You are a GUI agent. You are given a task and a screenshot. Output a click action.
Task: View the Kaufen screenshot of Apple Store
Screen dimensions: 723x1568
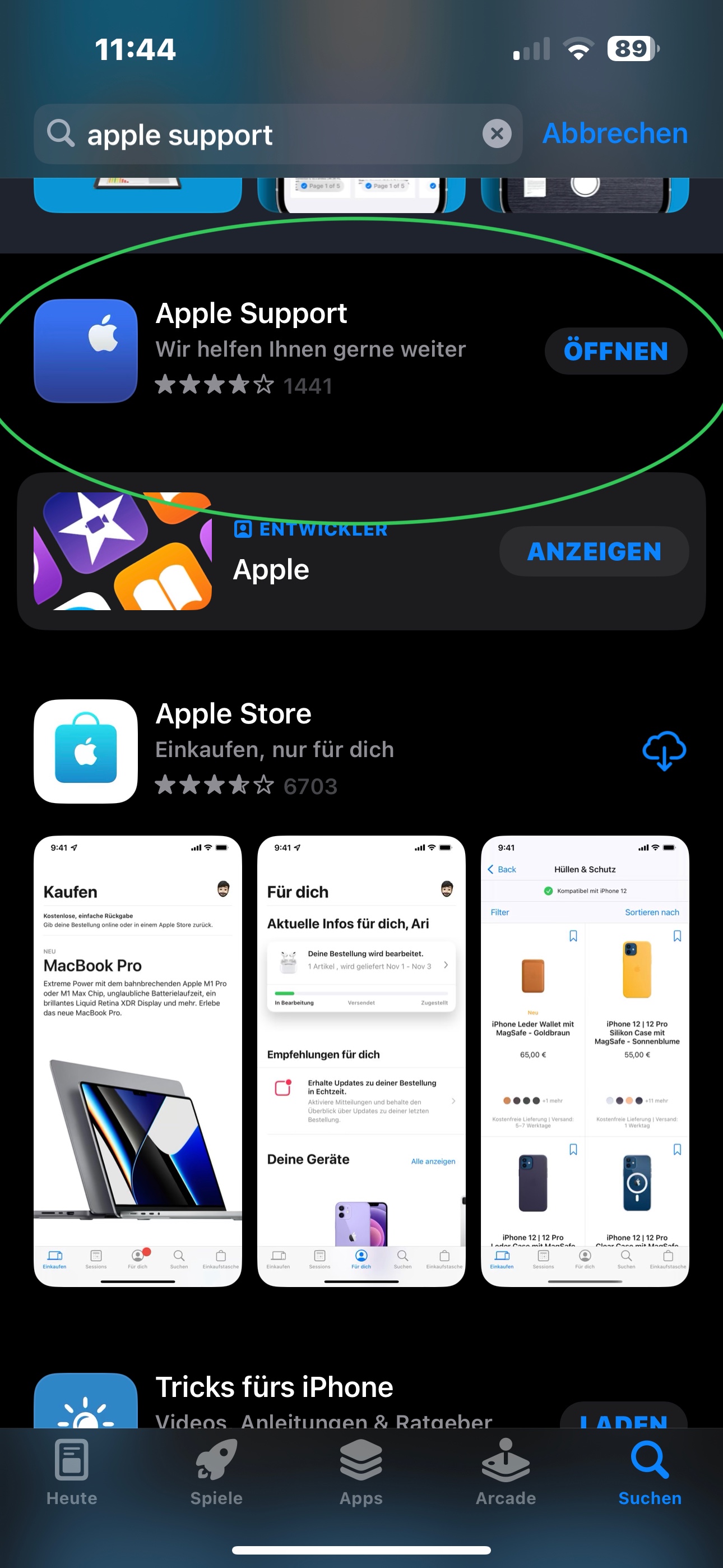pyautogui.click(x=137, y=1060)
